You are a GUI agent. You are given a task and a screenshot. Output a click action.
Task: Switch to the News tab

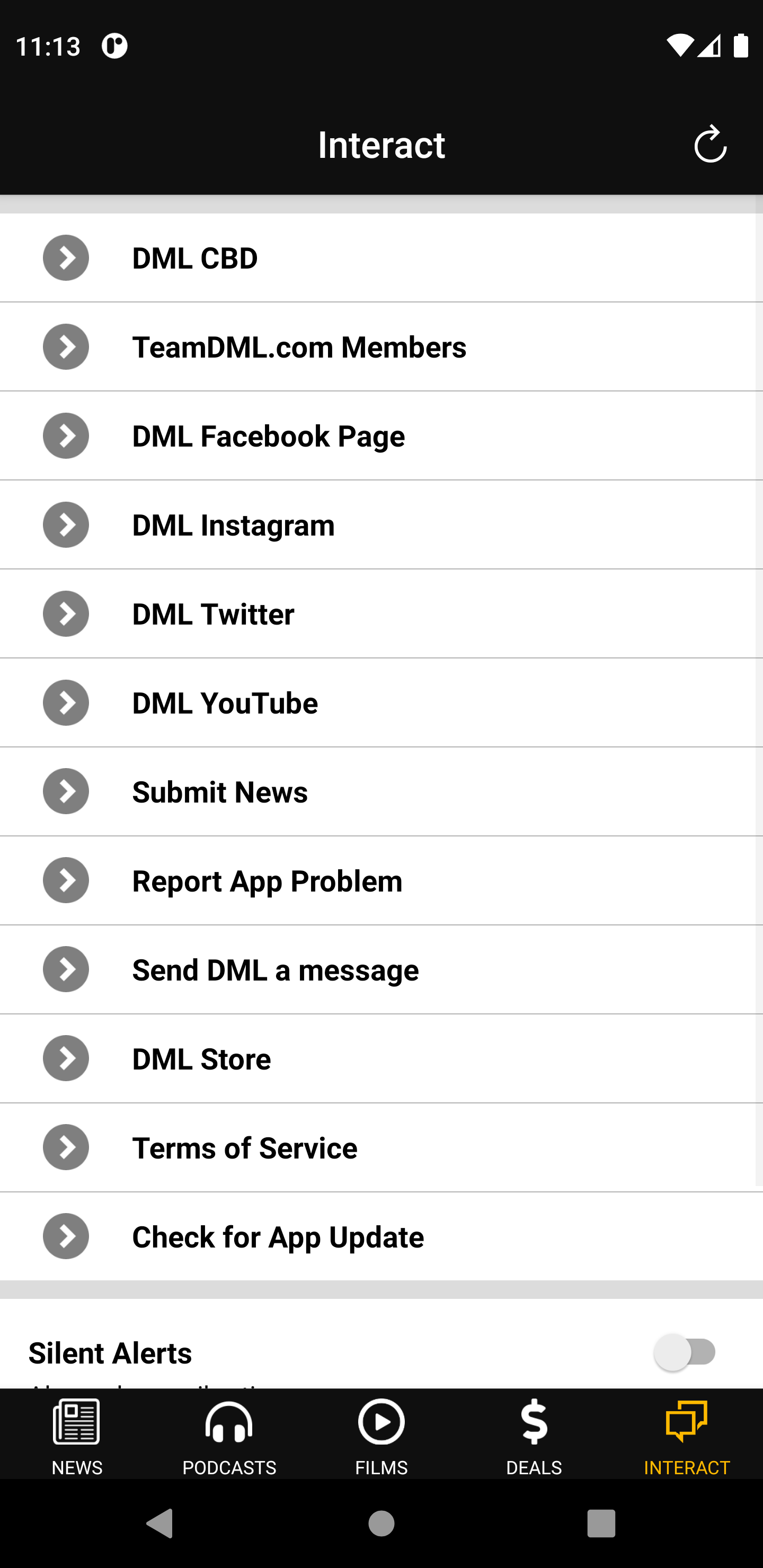point(77,1437)
